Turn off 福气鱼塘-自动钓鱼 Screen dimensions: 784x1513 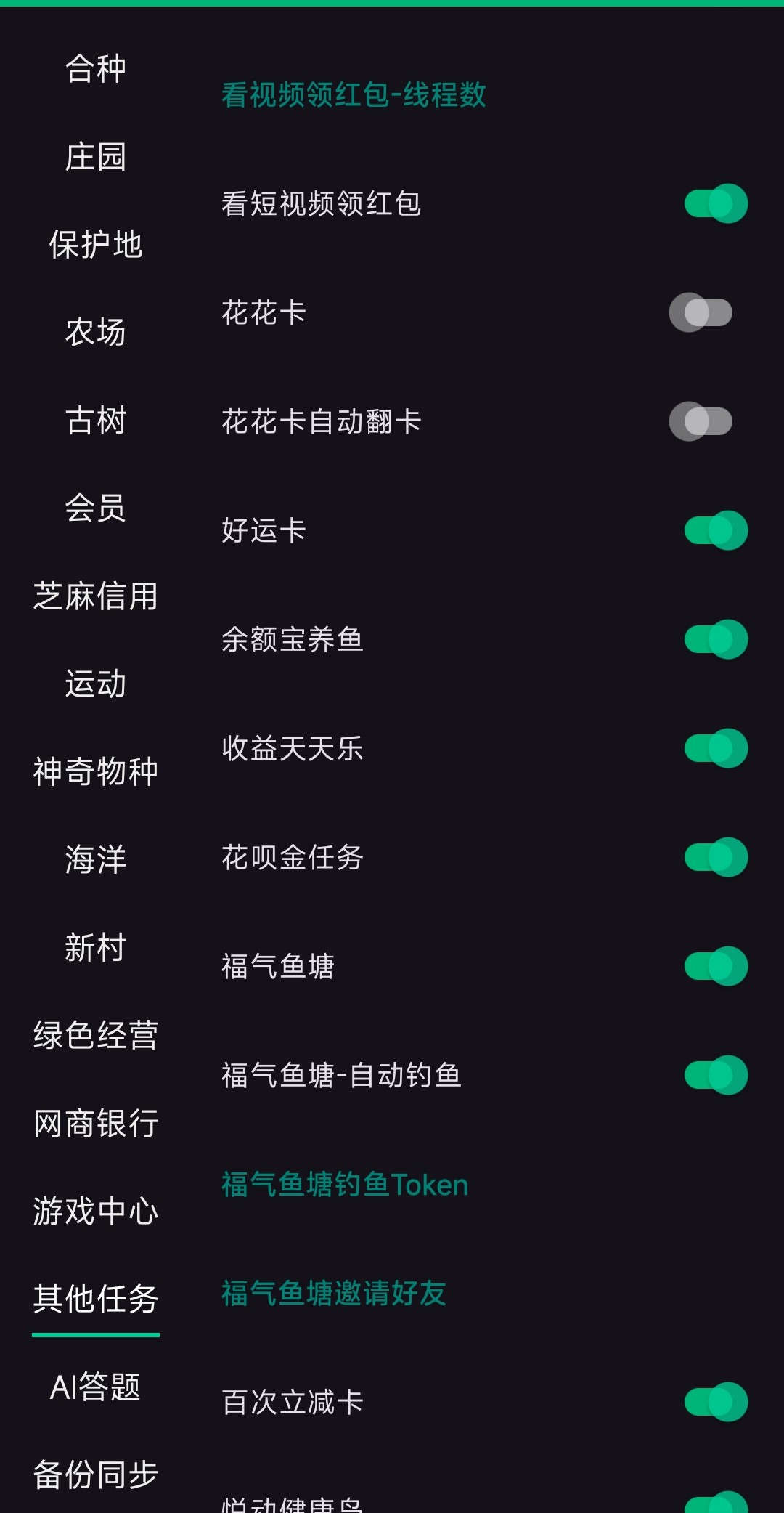(715, 1075)
